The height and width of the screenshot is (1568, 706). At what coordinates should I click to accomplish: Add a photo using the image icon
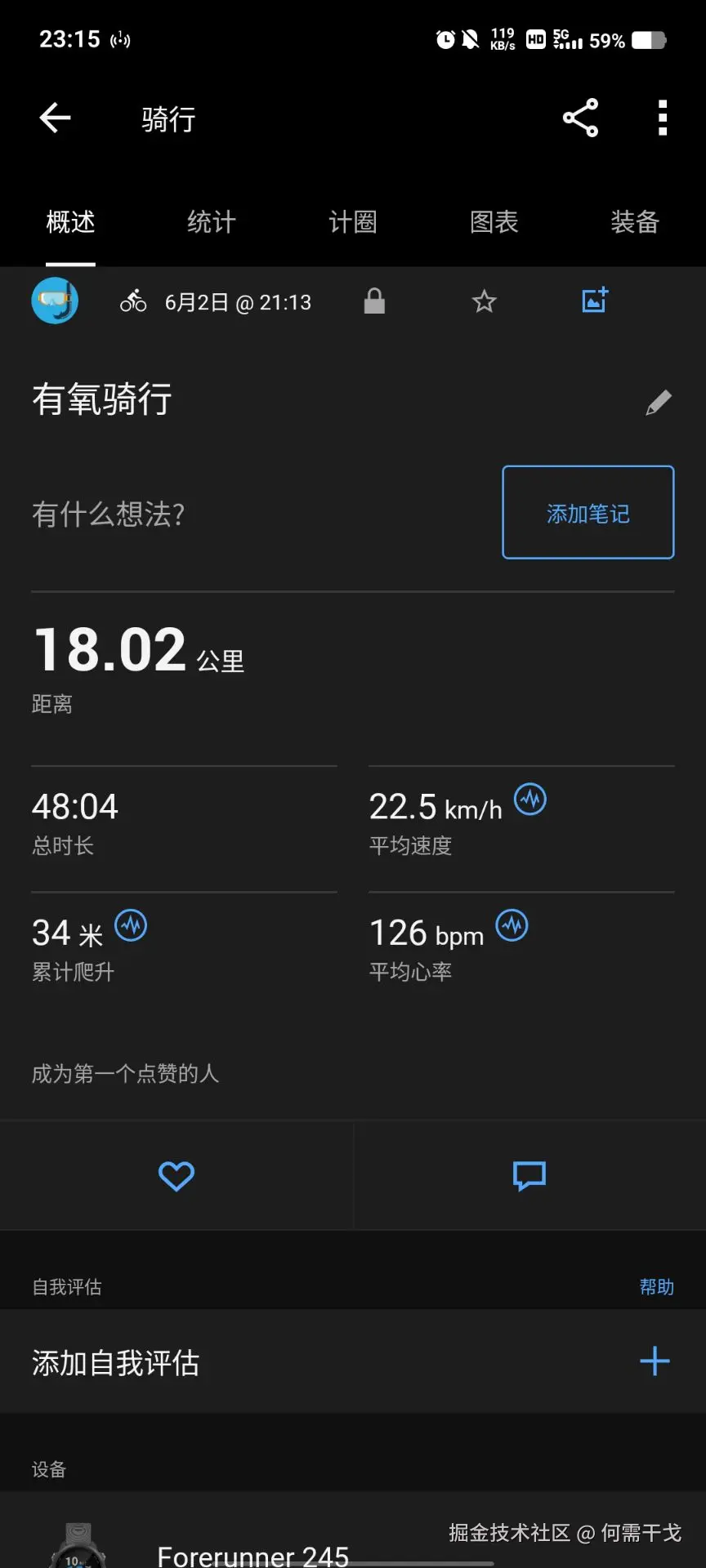[x=594, y=301]
